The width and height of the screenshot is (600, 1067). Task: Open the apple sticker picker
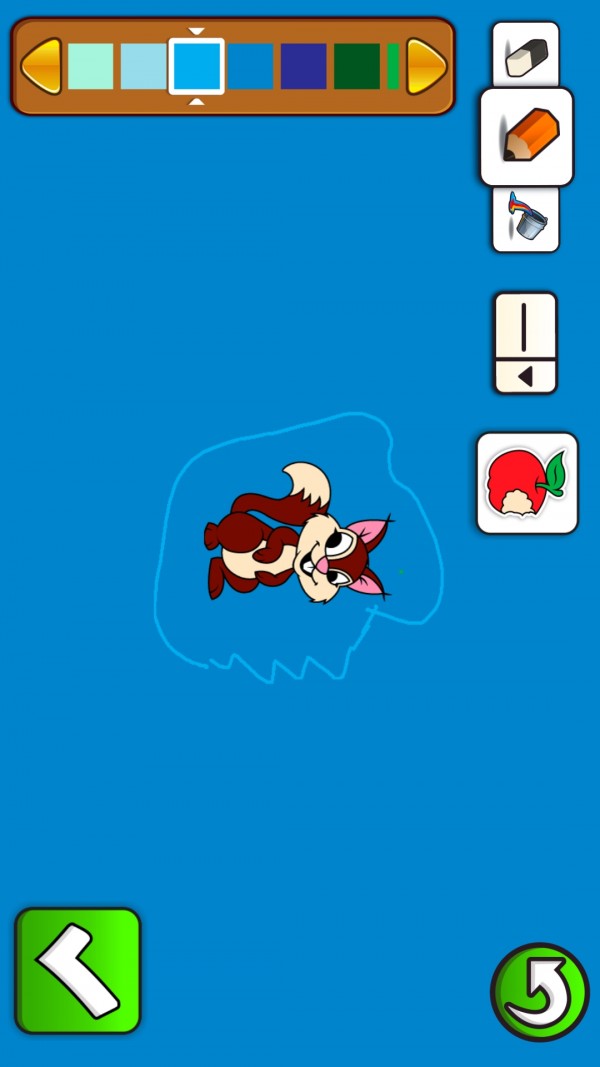(x=527, y=483)
